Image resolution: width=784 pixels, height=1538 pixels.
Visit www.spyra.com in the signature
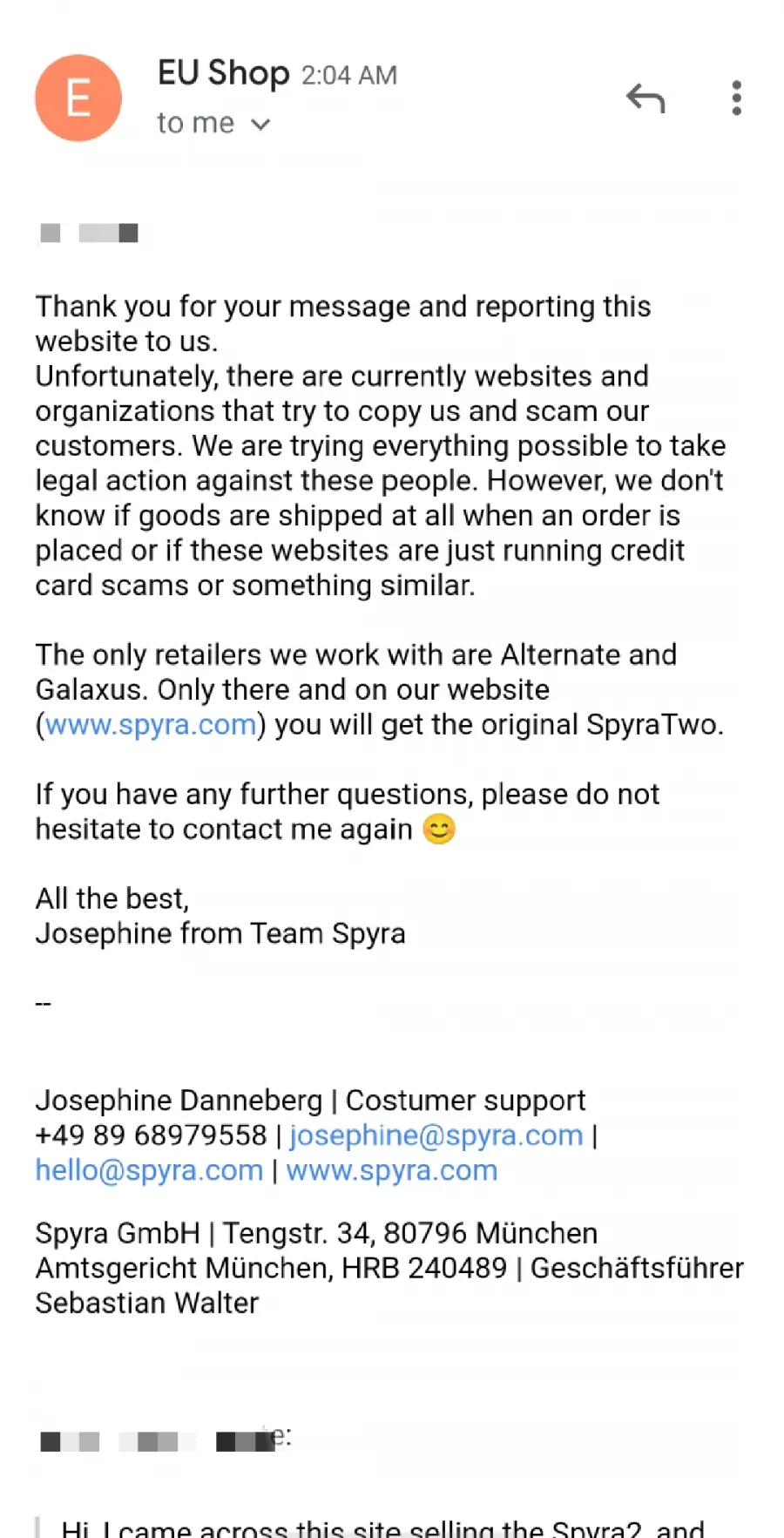tap(392, 1169)
